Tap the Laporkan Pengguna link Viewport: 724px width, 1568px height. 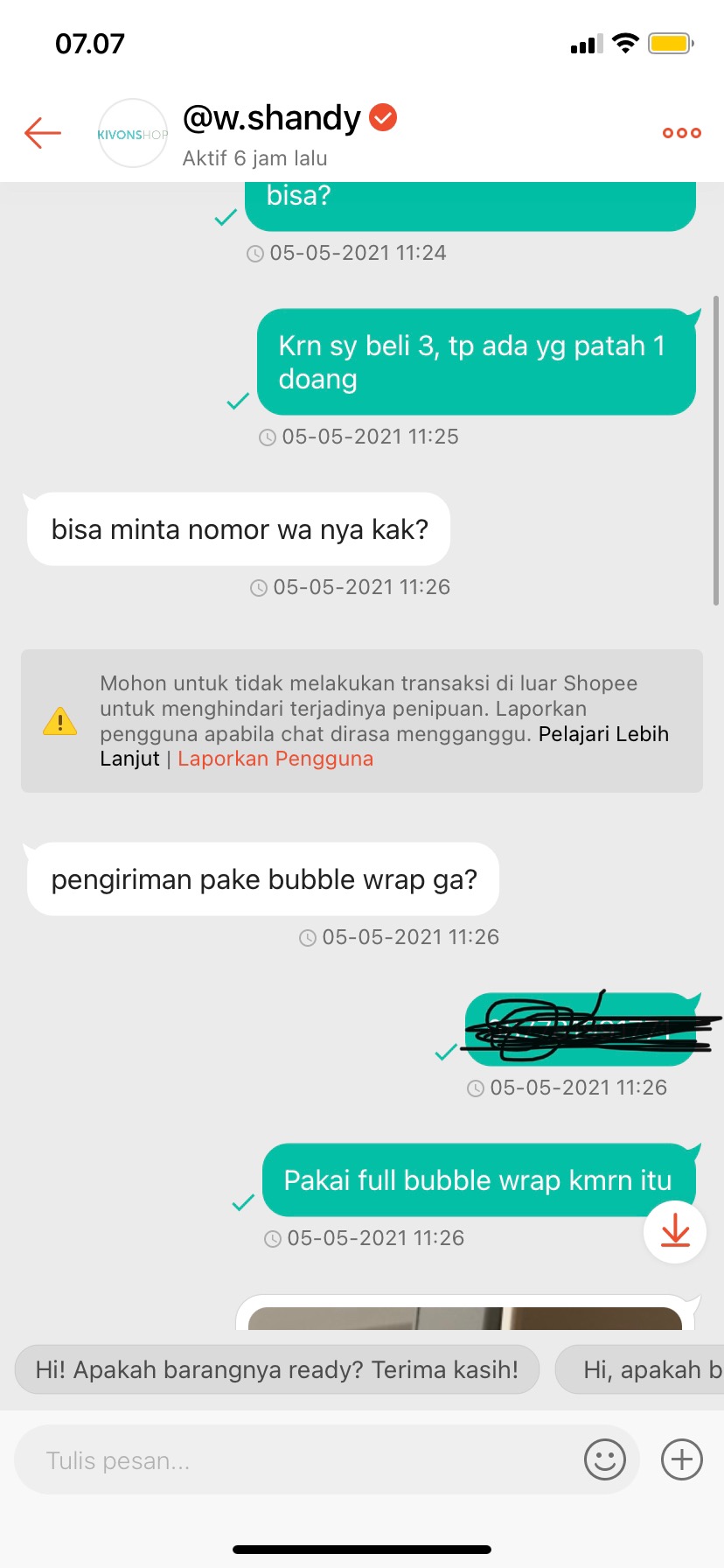275,759
